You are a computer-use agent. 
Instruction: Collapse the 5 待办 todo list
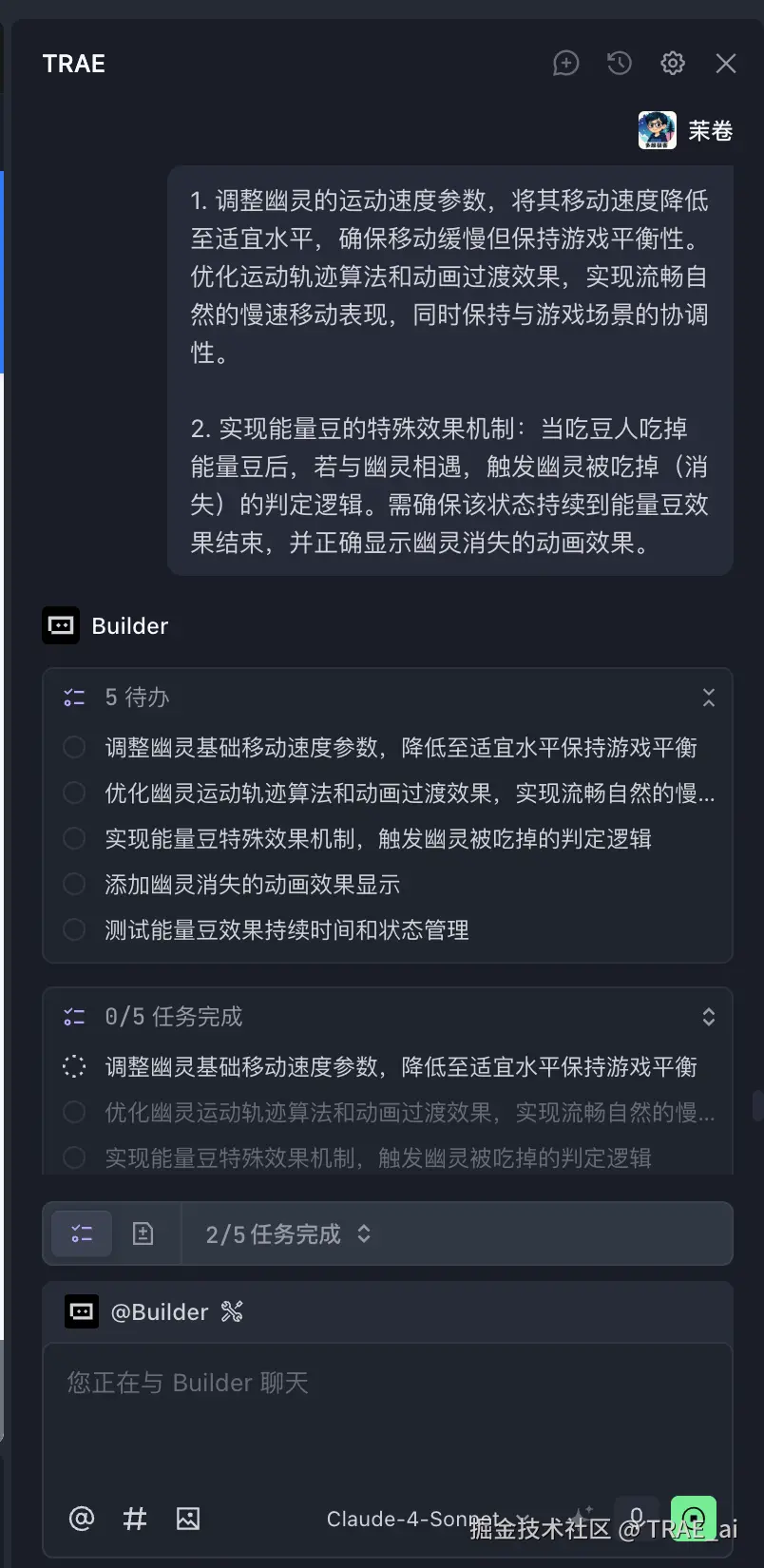[x=708, y=698]
